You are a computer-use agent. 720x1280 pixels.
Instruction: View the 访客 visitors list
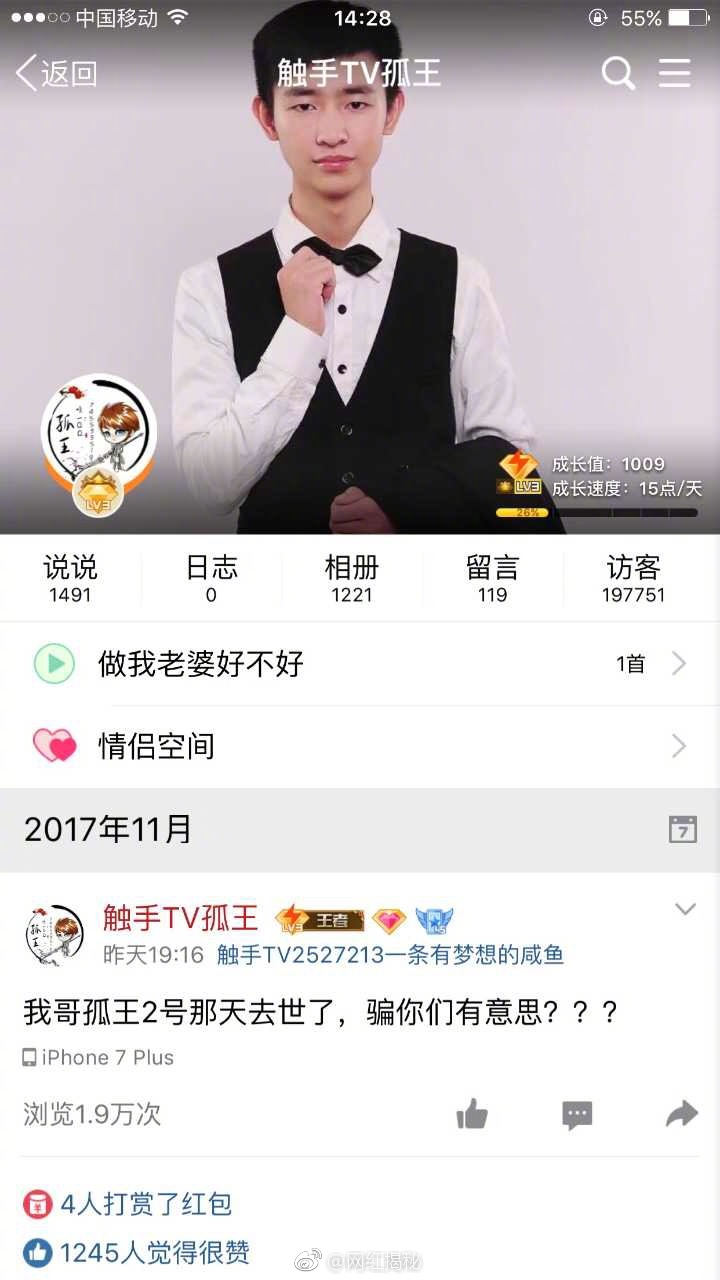(x=633, y=579)
